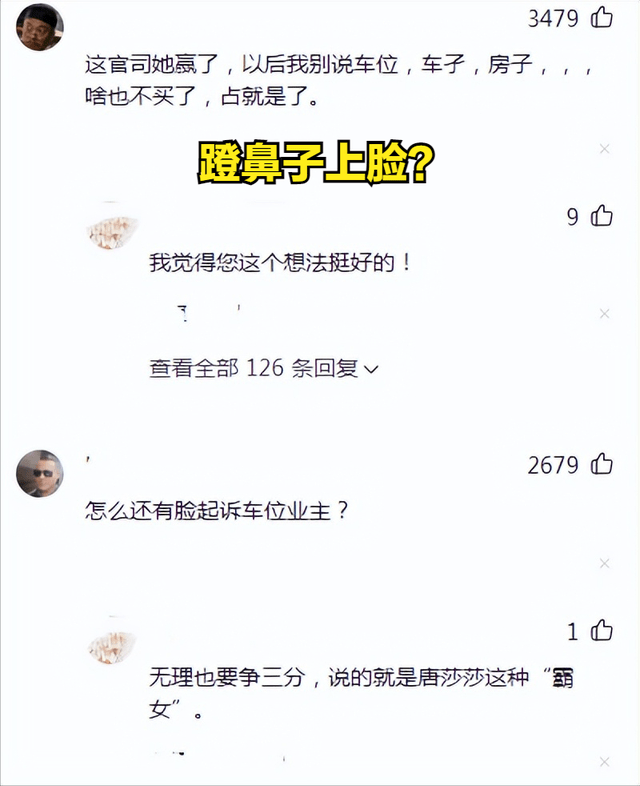
Task: Expand 查看全部 126 条回复
Action: [264, 368]
